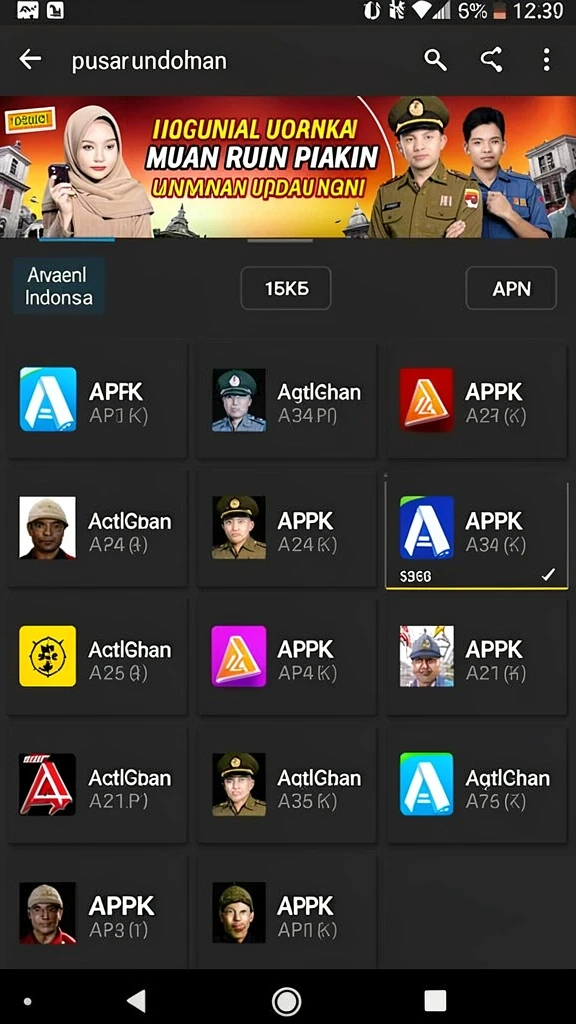576x1024 pixels.
Task: Return to the home screen via the navigation bar
Action: coord(286,1000)
